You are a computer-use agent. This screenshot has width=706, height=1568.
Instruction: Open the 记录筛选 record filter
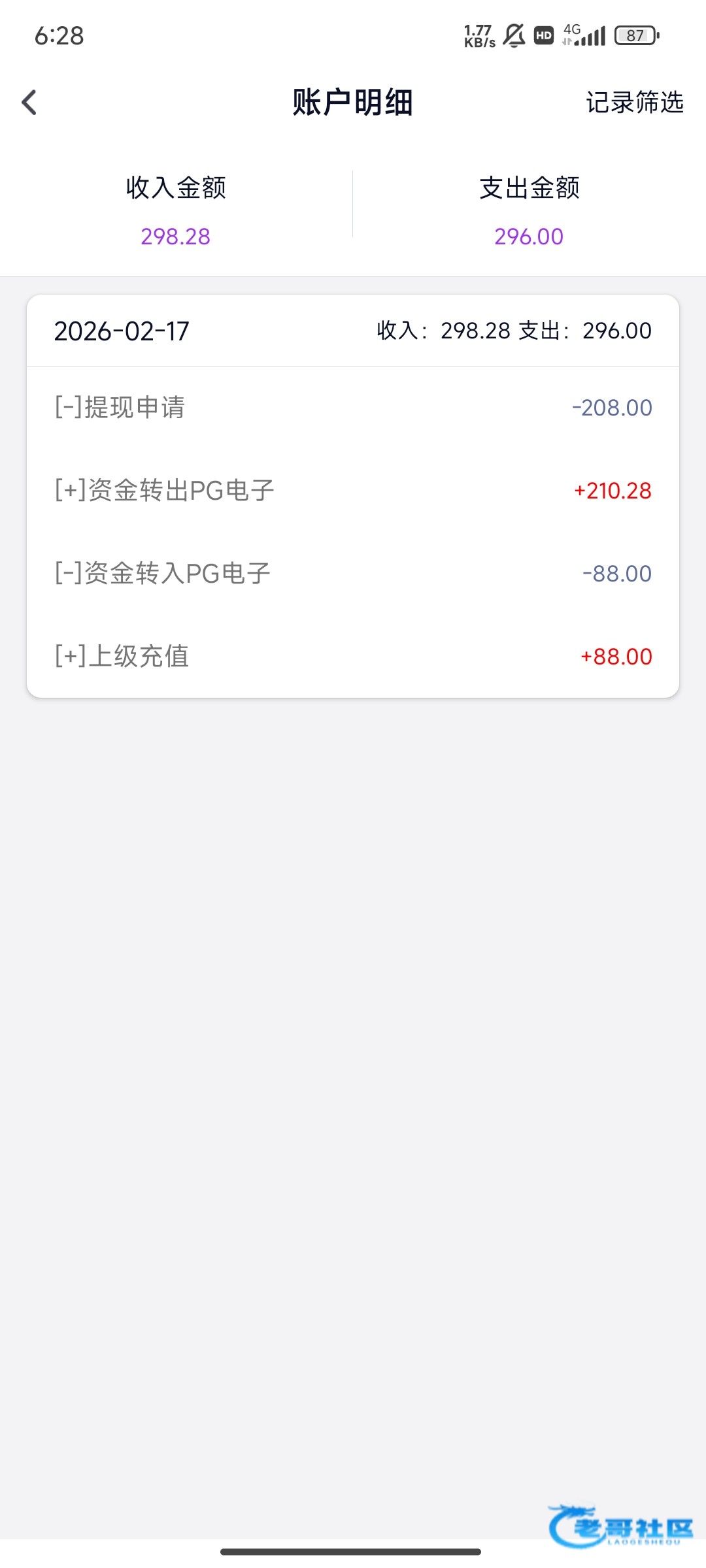(634, 103)
